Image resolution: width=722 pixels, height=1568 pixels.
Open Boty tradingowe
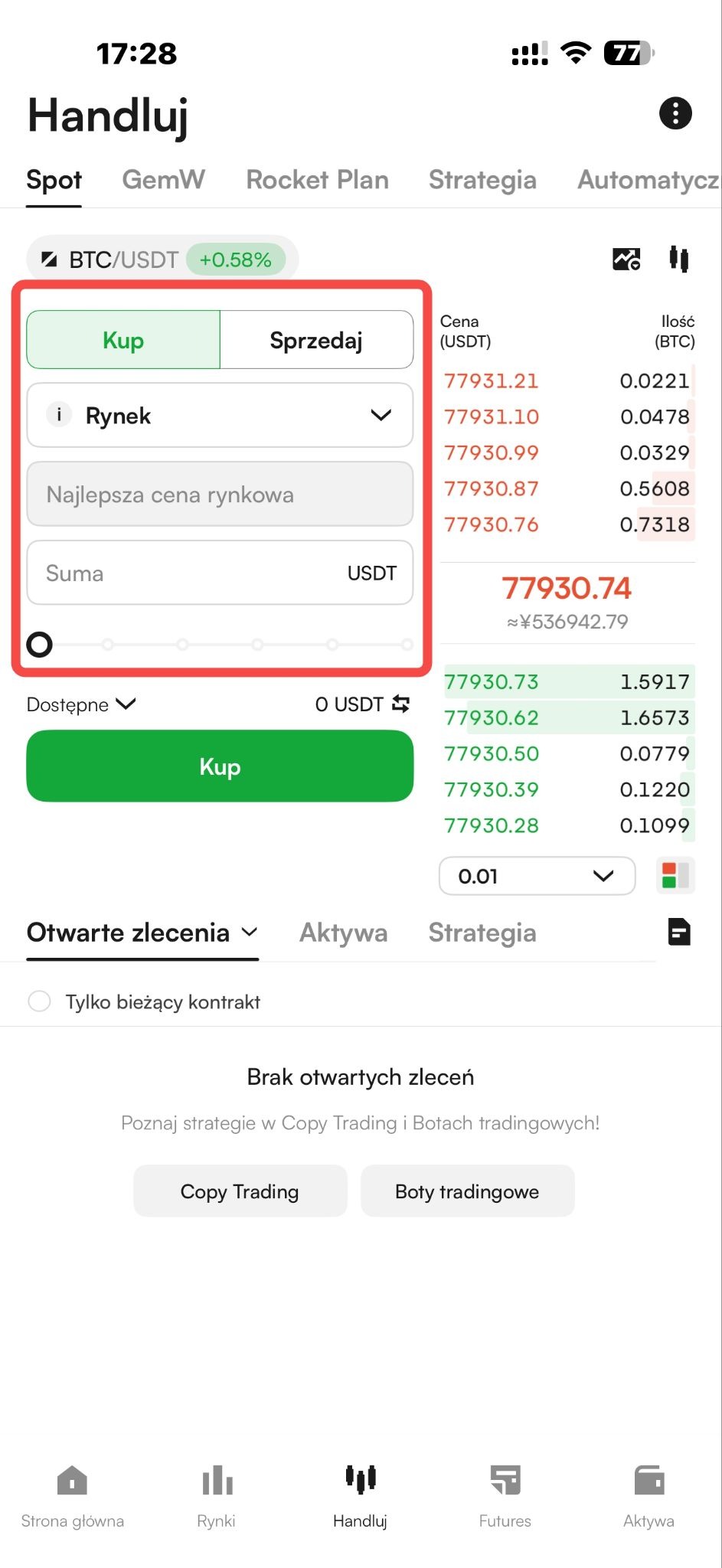pos(467,1191)
